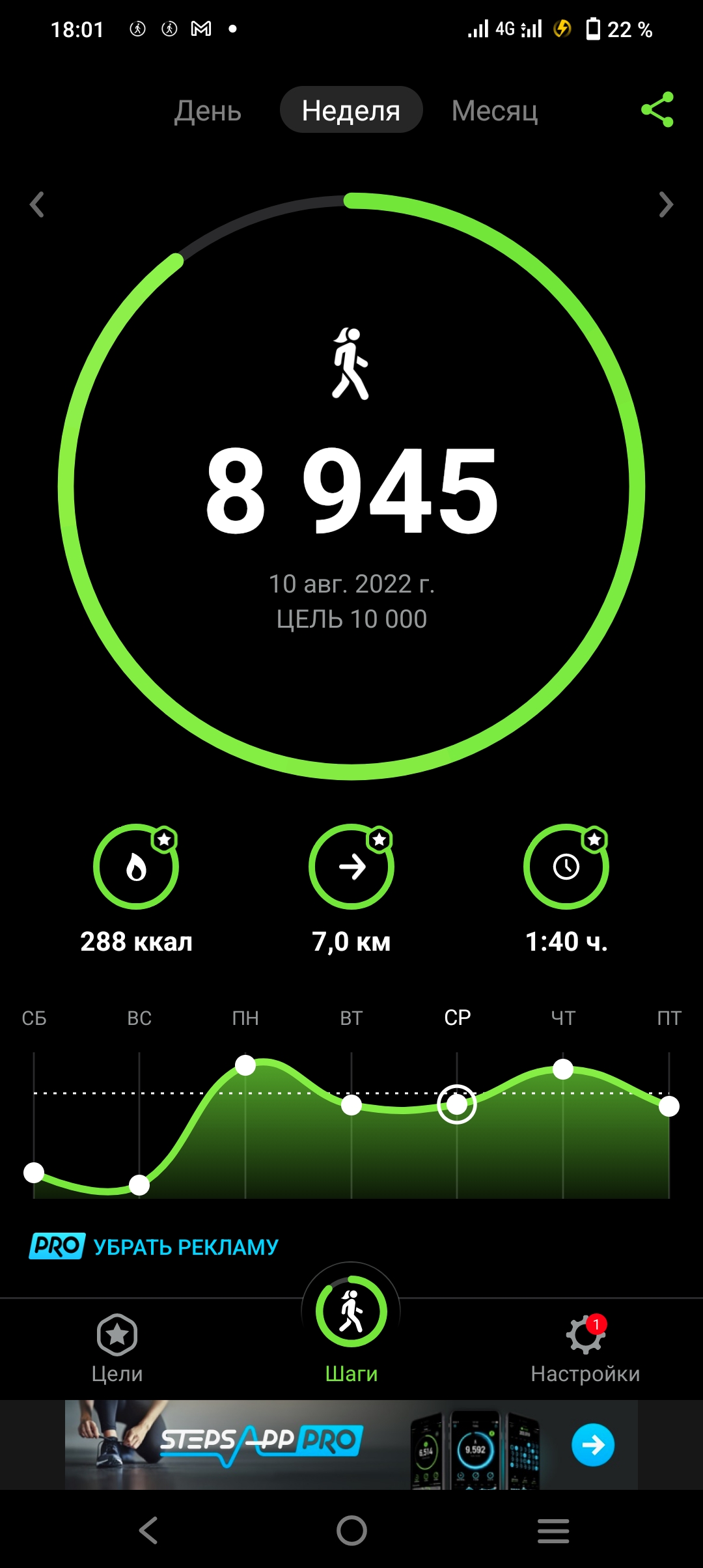Select the Неделя tab
Viewport: 703px width, 1568px height.
(x=351, y=111)
